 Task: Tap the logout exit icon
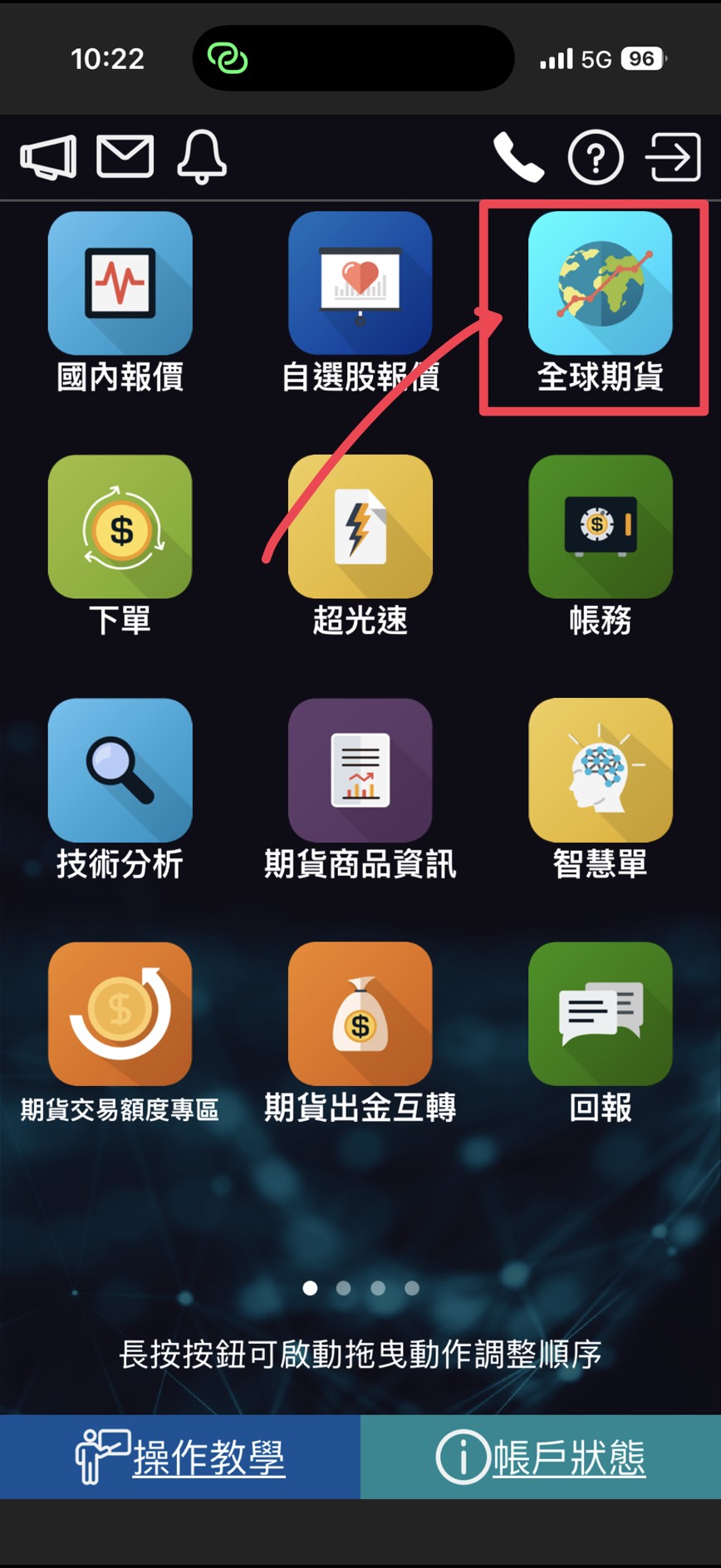[x=673, y=157]
